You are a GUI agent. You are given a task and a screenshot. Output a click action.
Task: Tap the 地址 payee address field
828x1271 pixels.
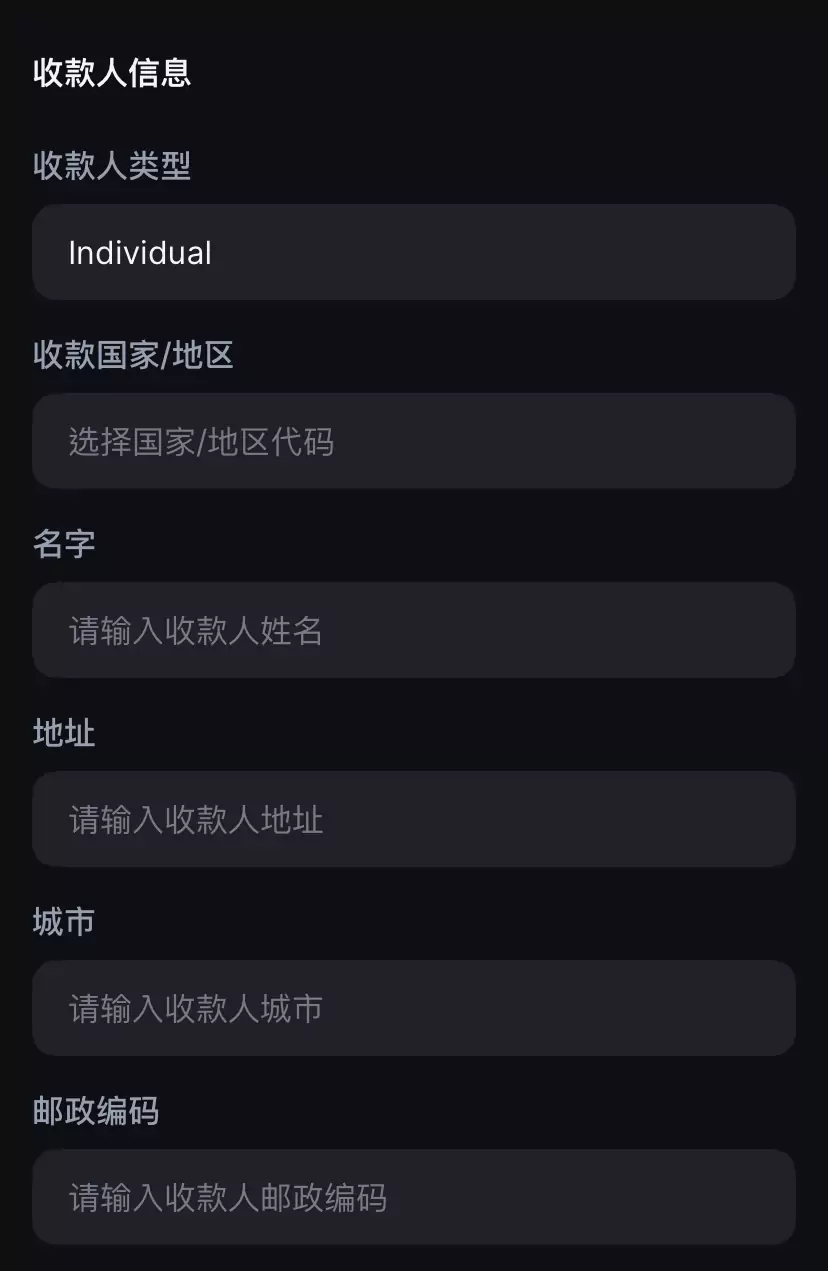pos(414,819)
